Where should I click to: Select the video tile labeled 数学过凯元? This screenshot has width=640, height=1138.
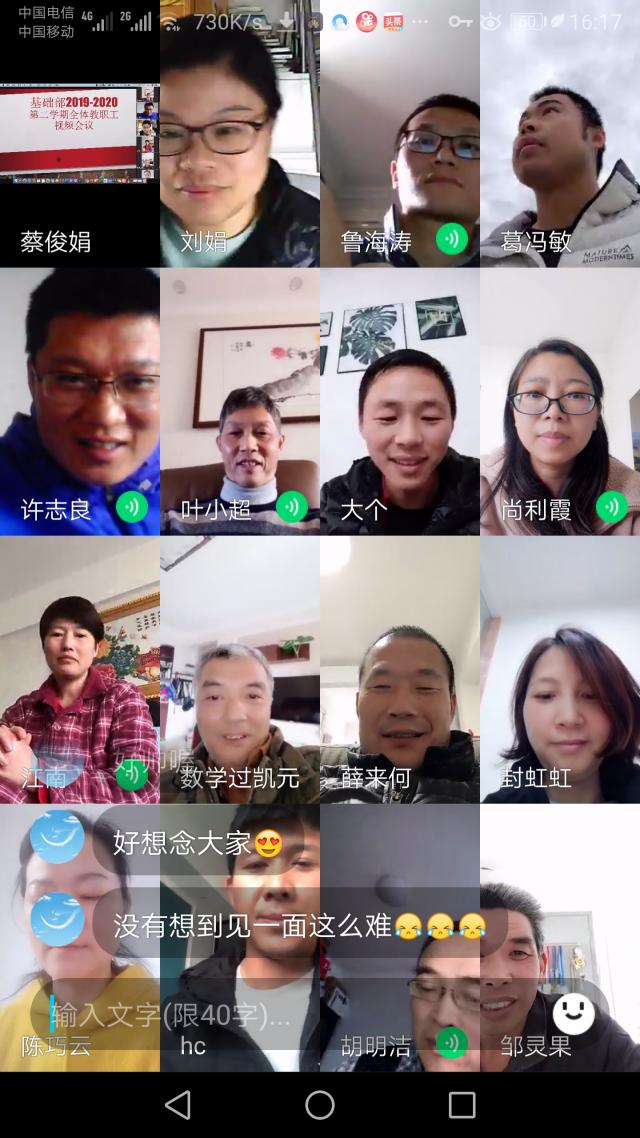click(240, 670)
